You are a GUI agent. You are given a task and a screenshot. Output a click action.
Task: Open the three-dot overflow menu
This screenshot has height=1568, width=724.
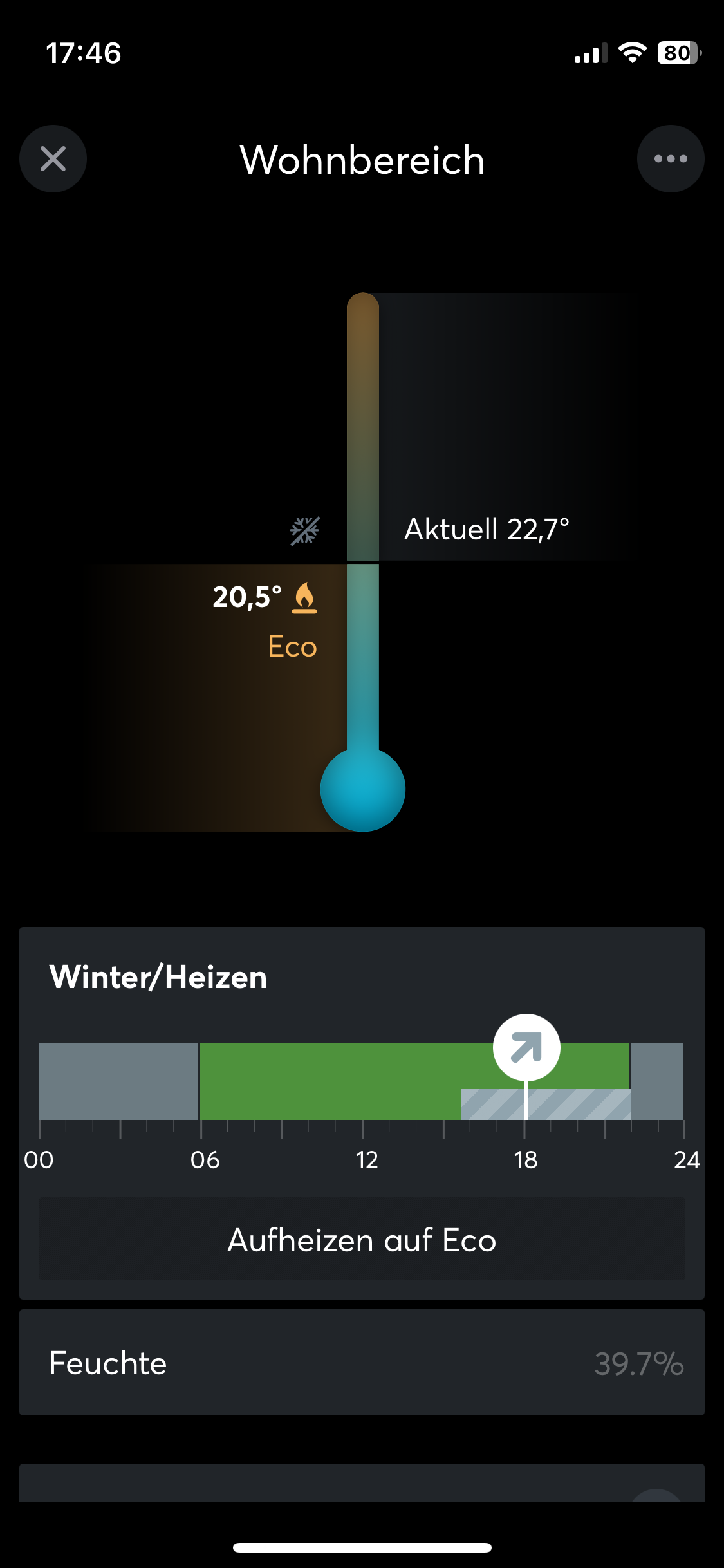670,159
